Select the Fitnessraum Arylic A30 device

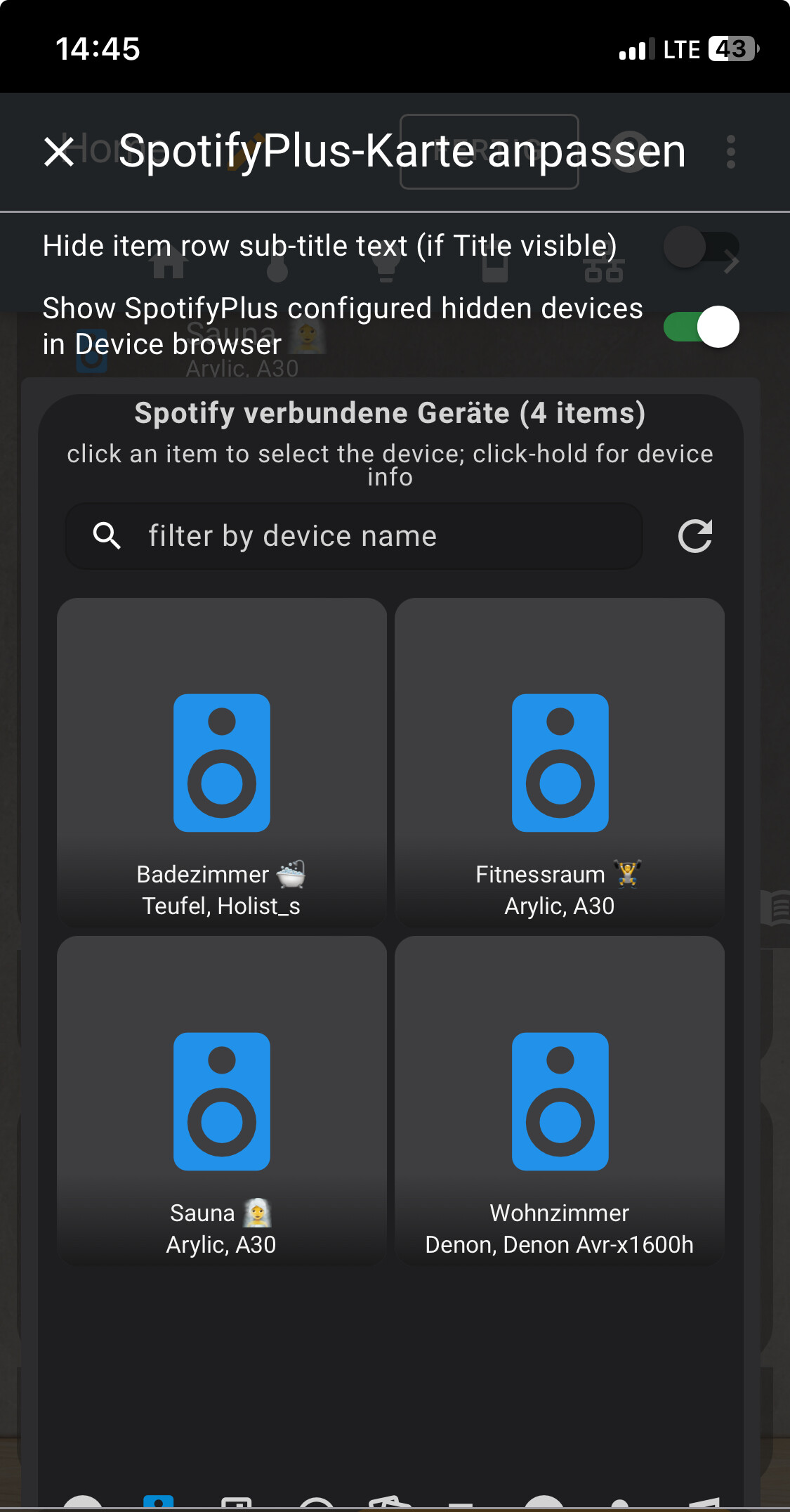(x=560, y=762)
